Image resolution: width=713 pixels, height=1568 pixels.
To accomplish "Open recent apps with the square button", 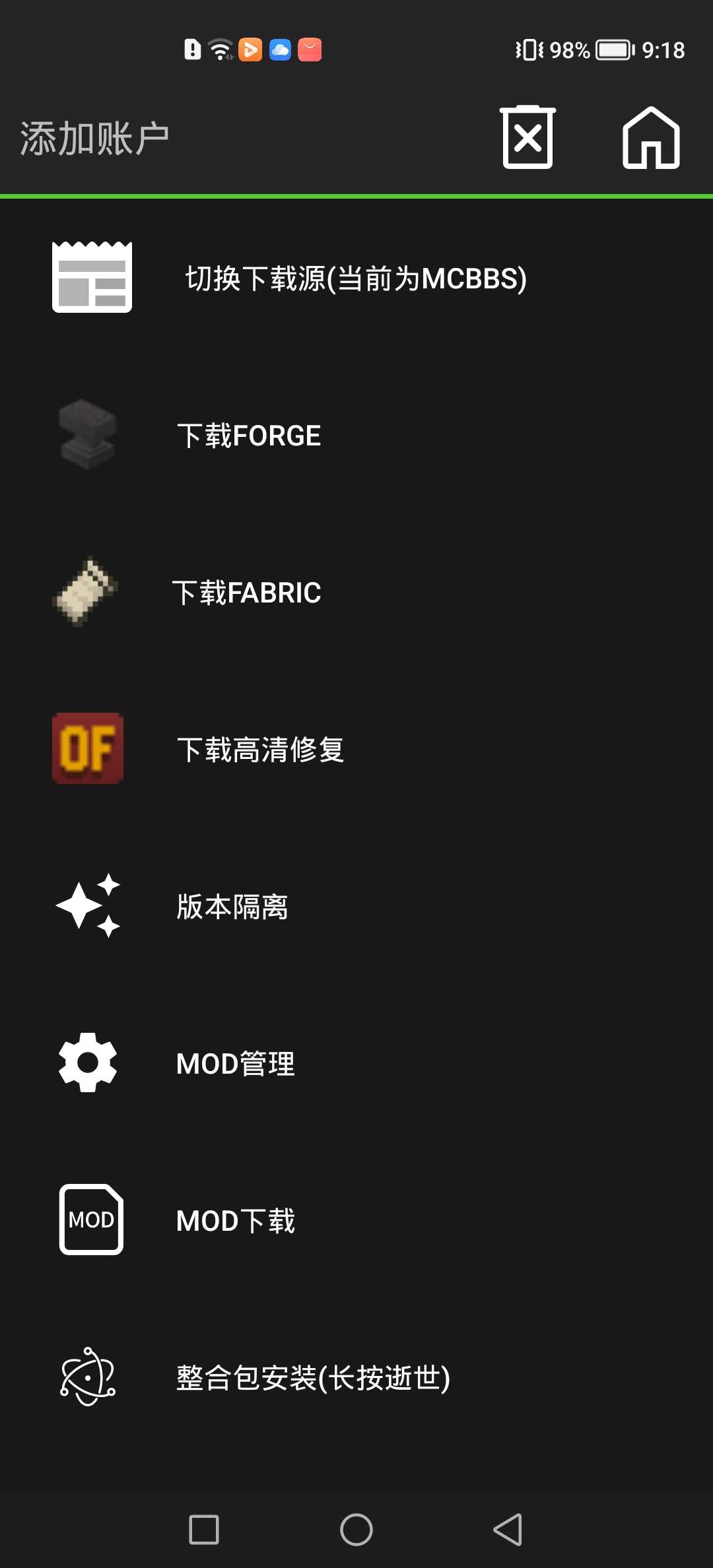I will pos(204,1529).
